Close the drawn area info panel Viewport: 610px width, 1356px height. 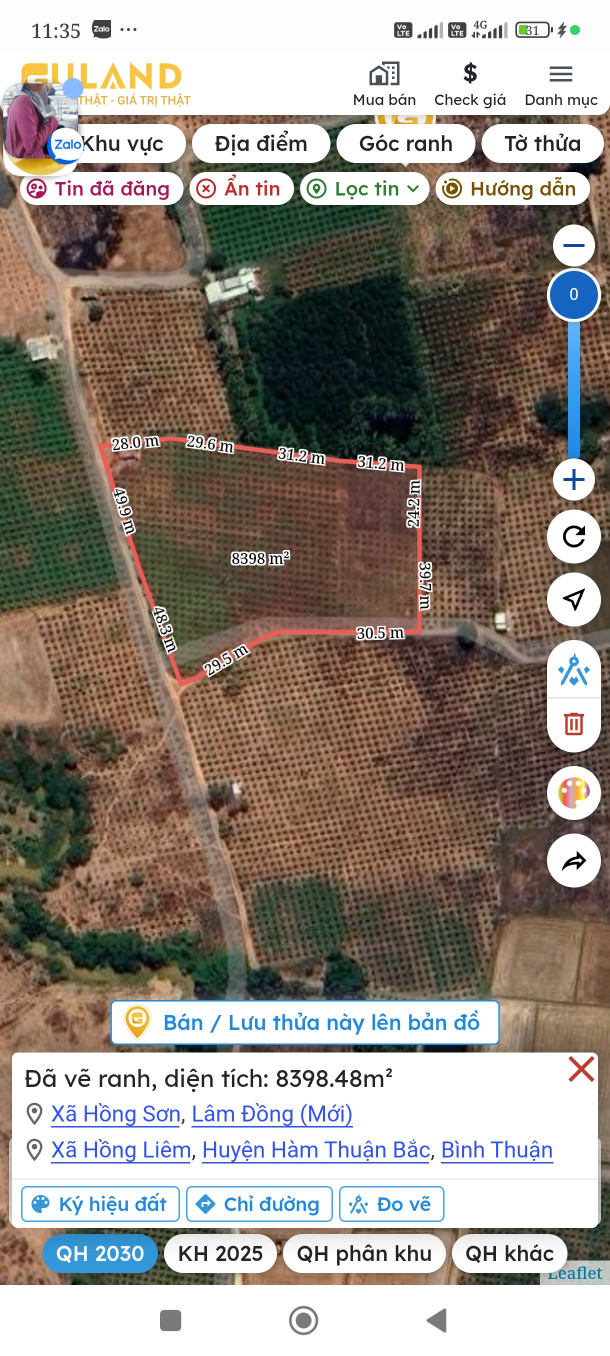pos(581,1070)
